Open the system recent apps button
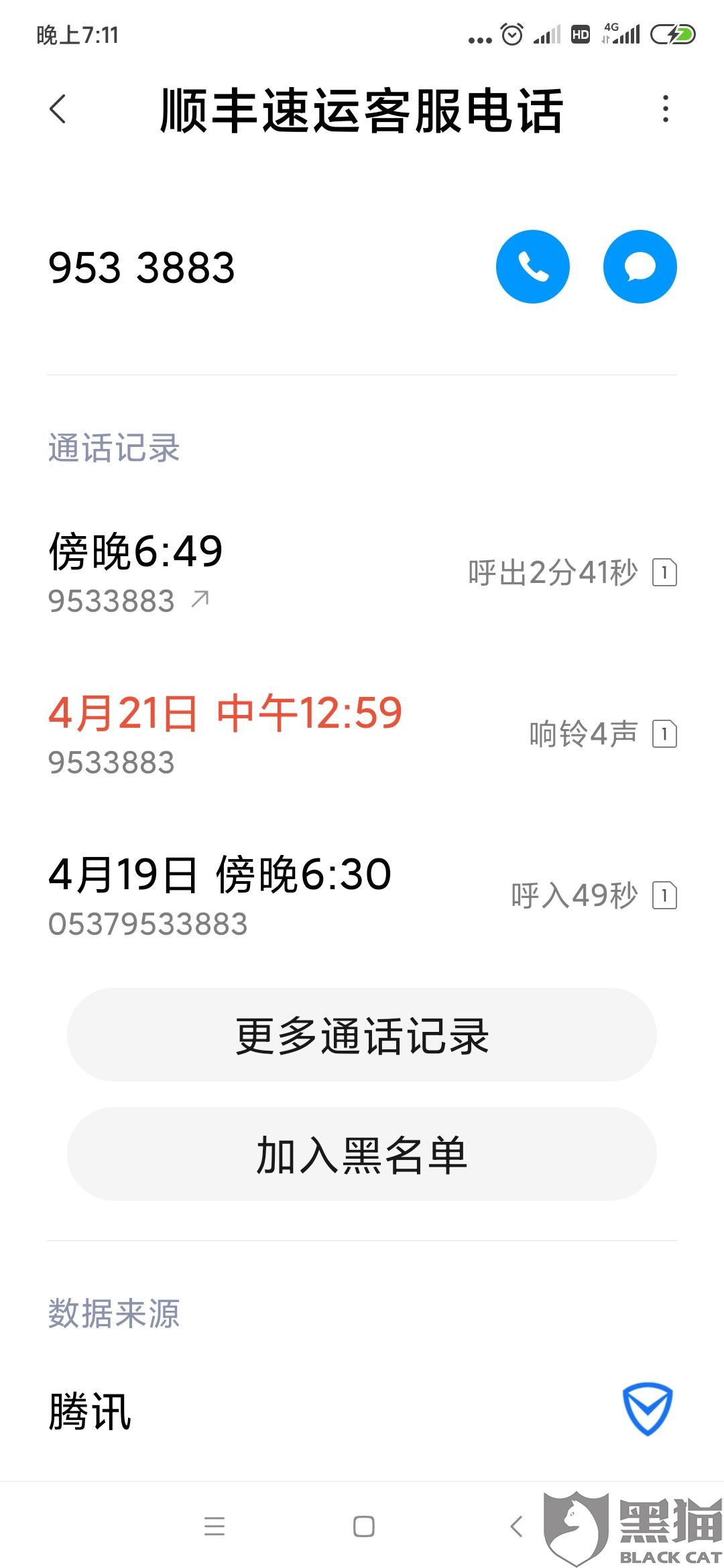 coord(215,1526)
